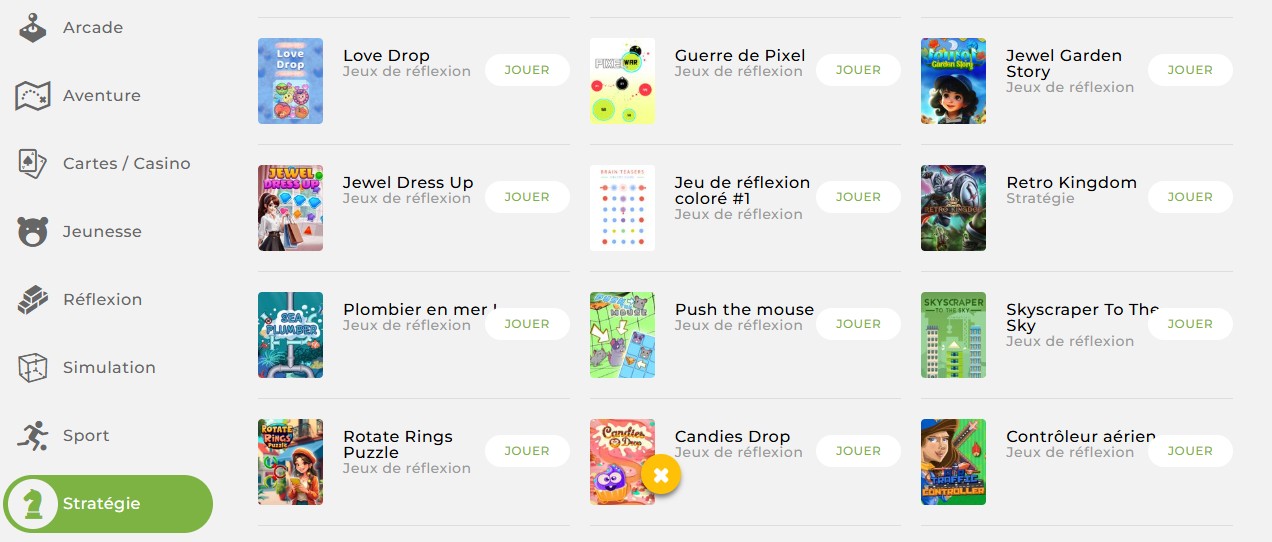Open the Simulation category
This screenshot has width=1272, height=542.
tap(108, 368)
